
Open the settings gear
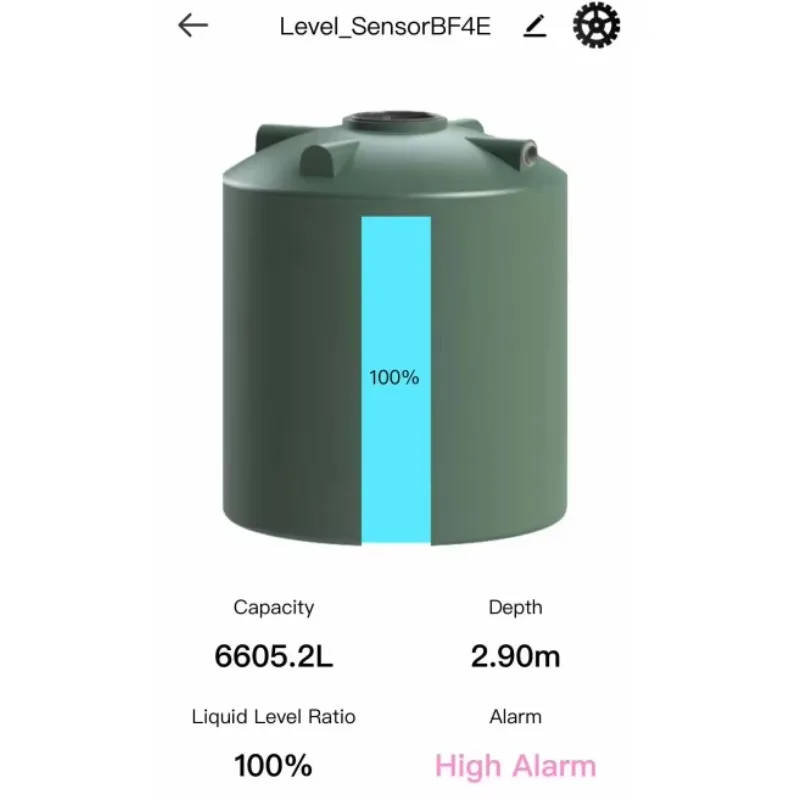596,25
